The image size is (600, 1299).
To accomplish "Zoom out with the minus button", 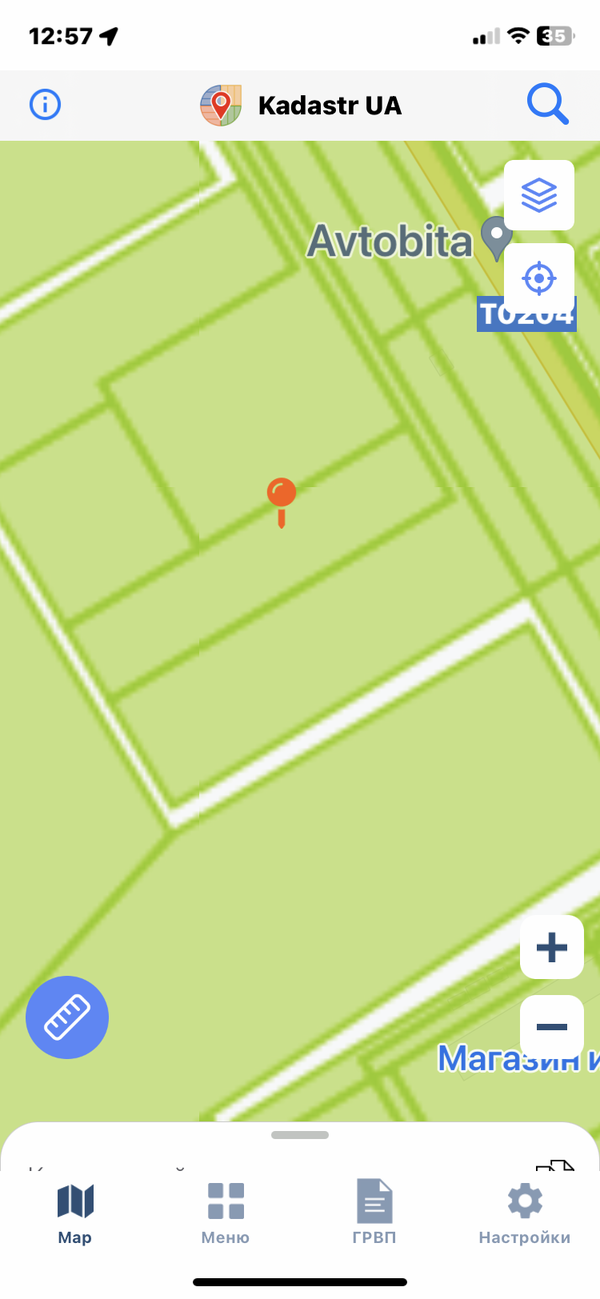I will point(552,1027).
